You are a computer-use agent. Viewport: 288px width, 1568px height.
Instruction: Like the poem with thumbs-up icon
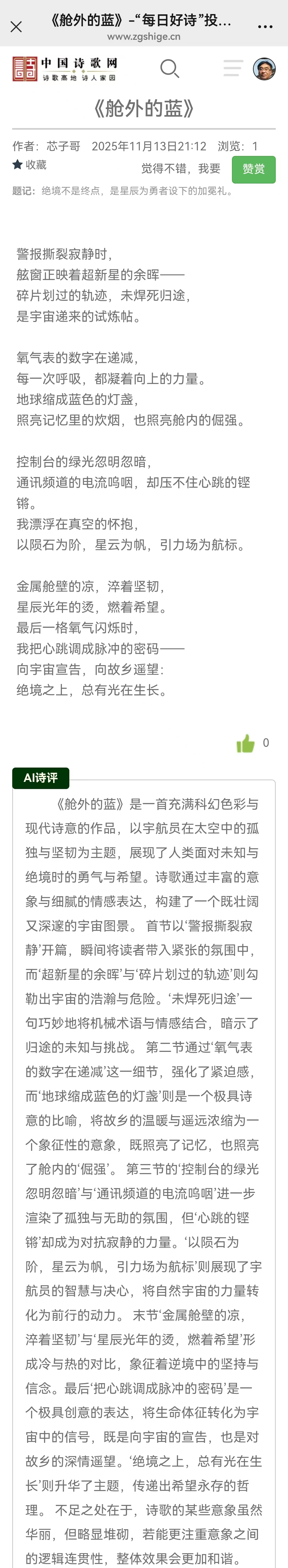point(245,743)
